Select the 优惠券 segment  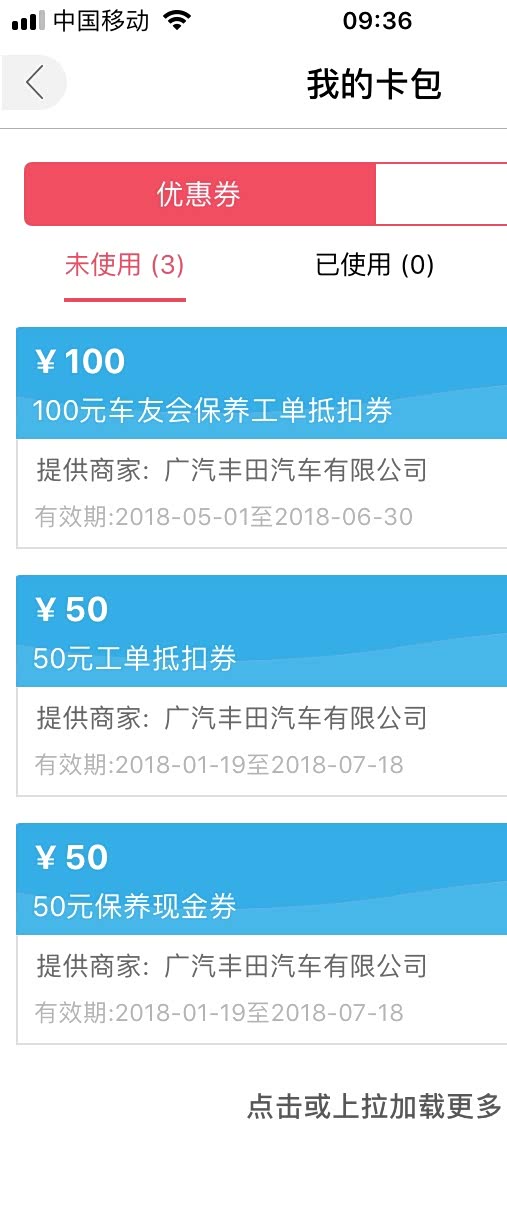[x=200, y=194]
